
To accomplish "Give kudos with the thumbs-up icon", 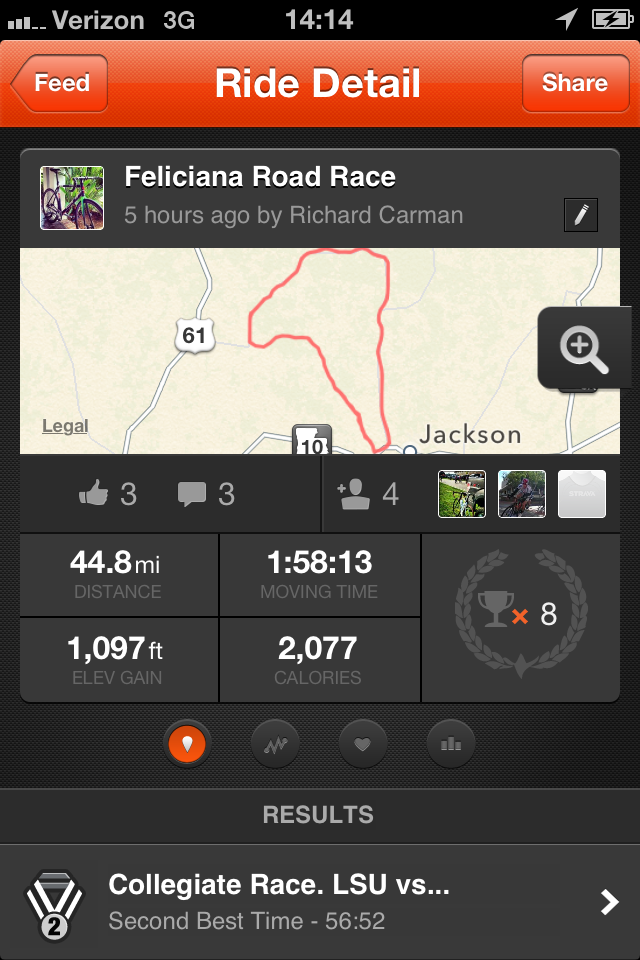I will tap(95, 494).
